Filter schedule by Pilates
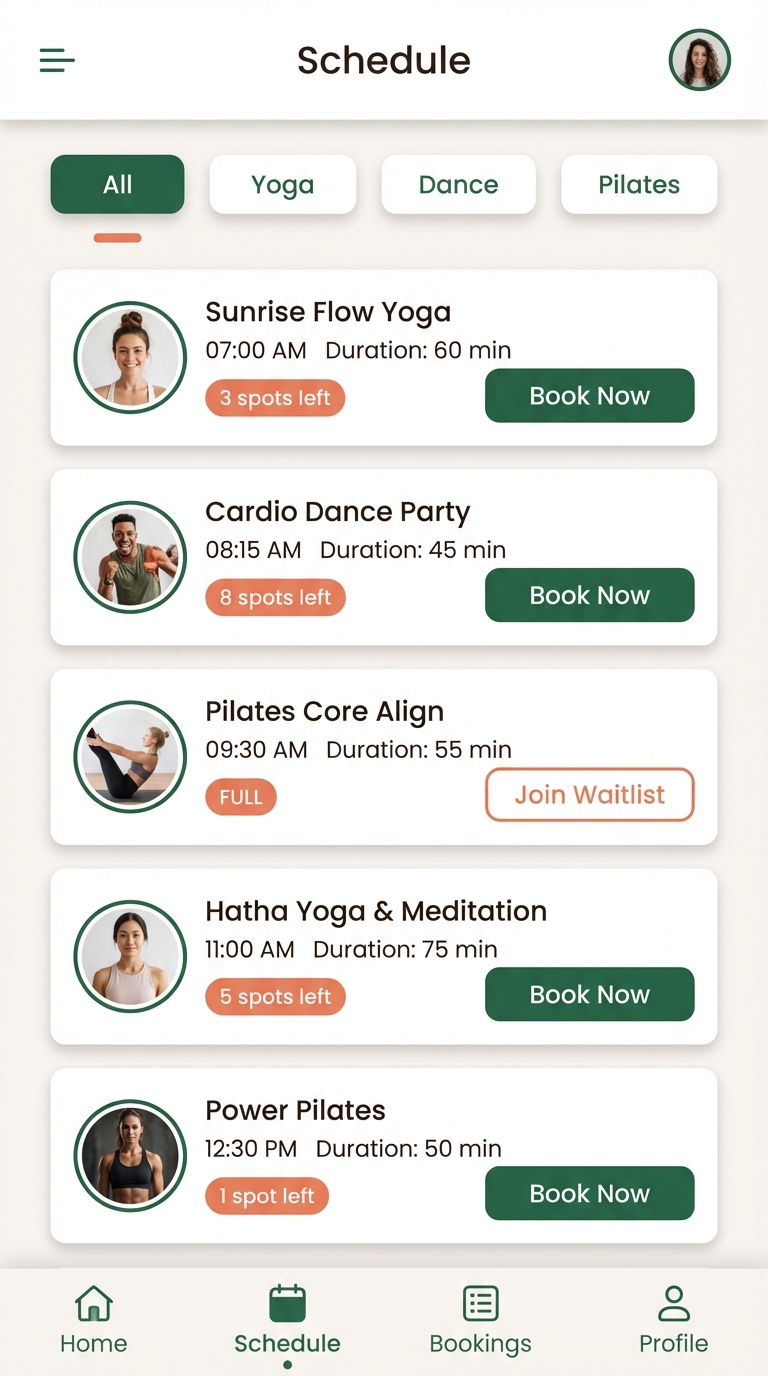This screenshot has width=768, height=1376. pyautogui.click(x=638, y=184)
